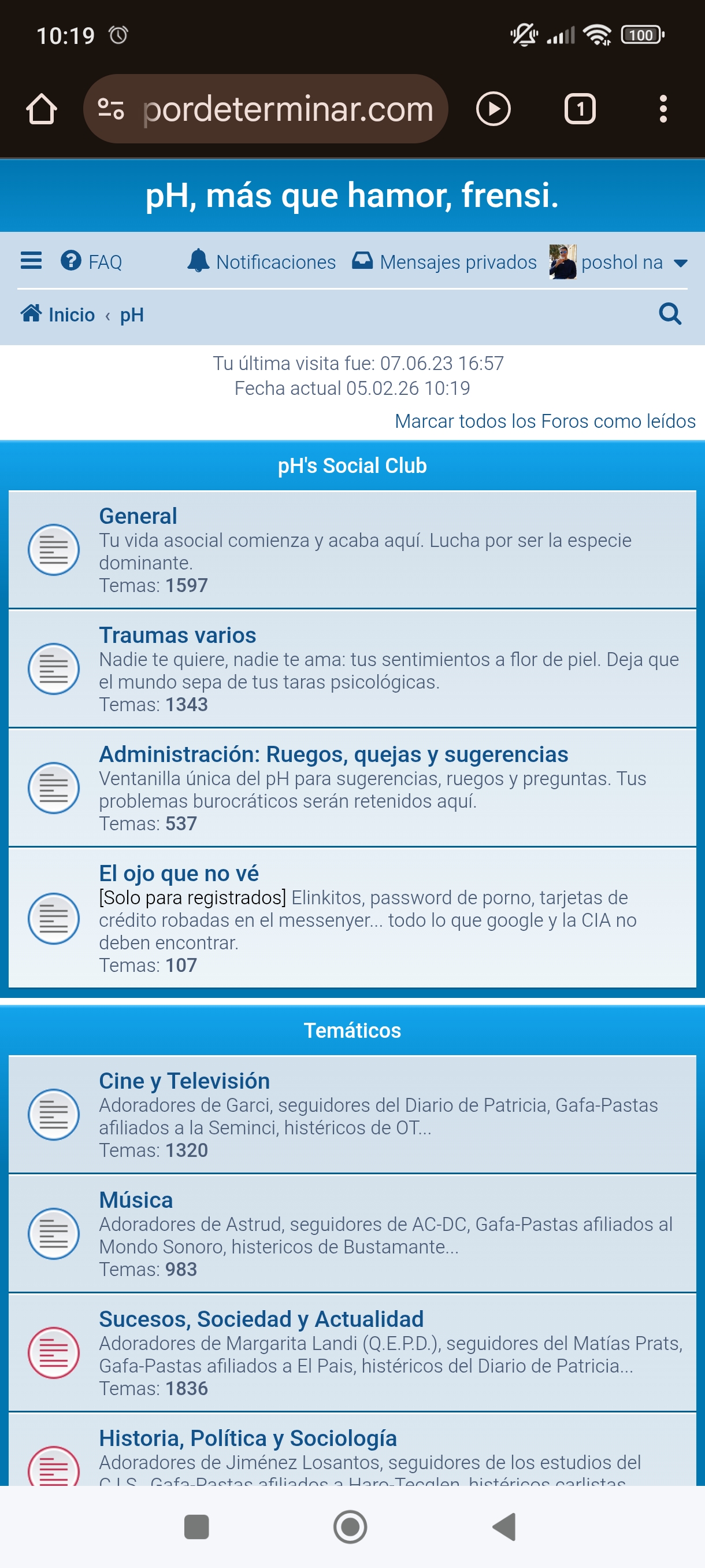
Task: Open the forum hamburger menu
Action: pos(31,261)
